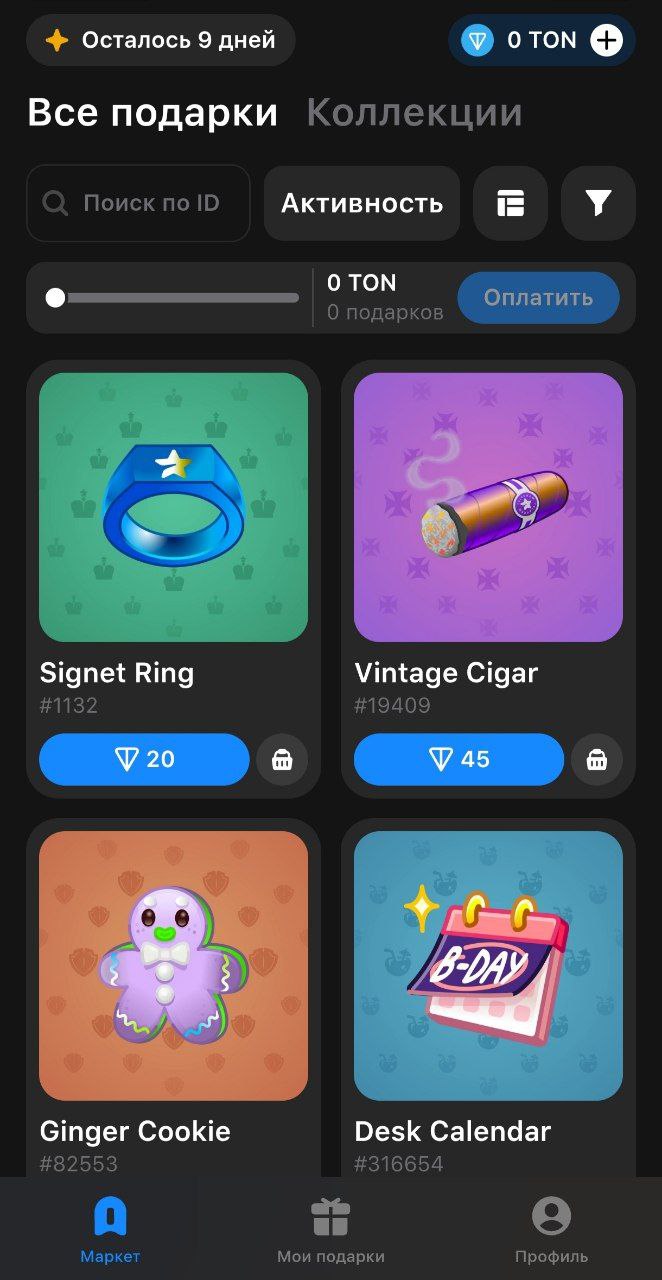Buy Signet Ring for 20 TON
The width and height of the screenshot is (662, 1280).
click(144, 759)
